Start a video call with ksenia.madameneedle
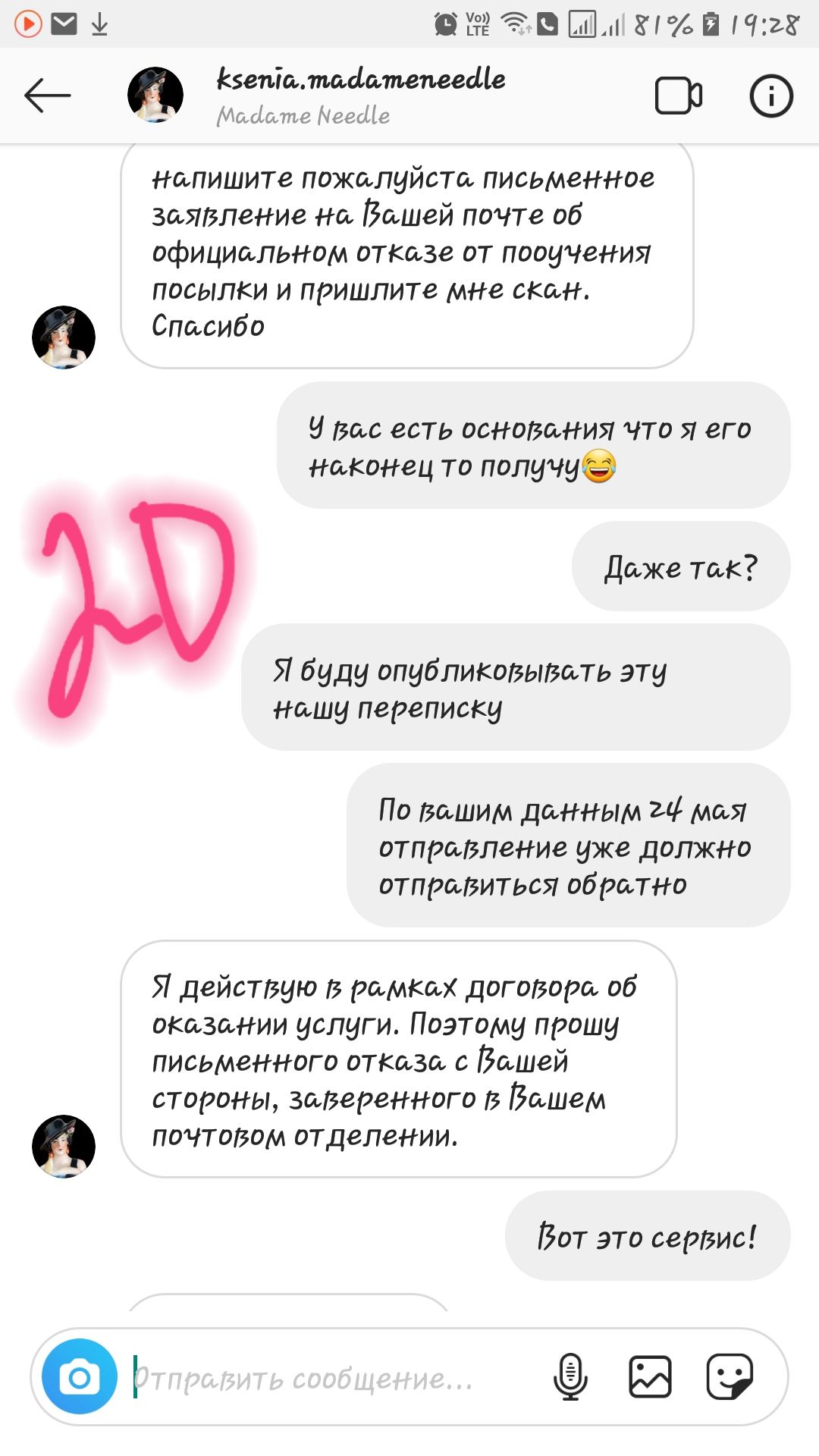This screenshot has height=1456, width=819. click(678, 96)
